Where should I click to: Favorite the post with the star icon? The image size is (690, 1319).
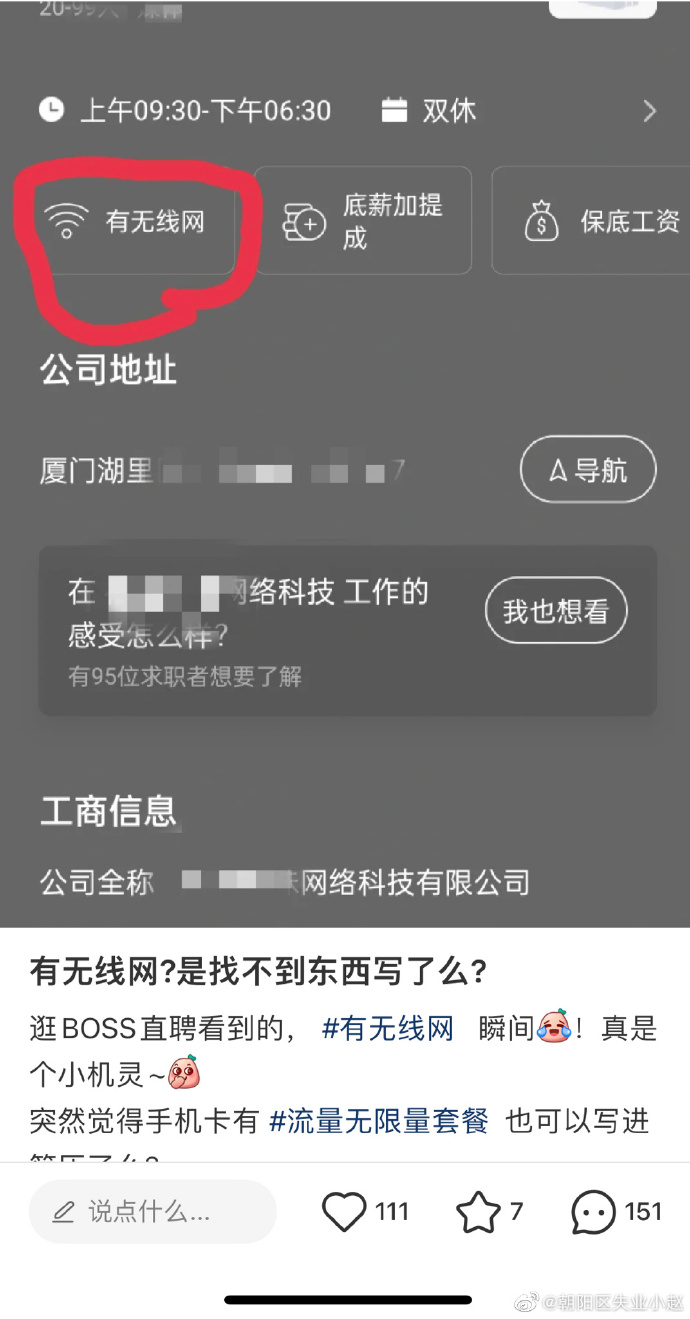tap(478, 1212)
